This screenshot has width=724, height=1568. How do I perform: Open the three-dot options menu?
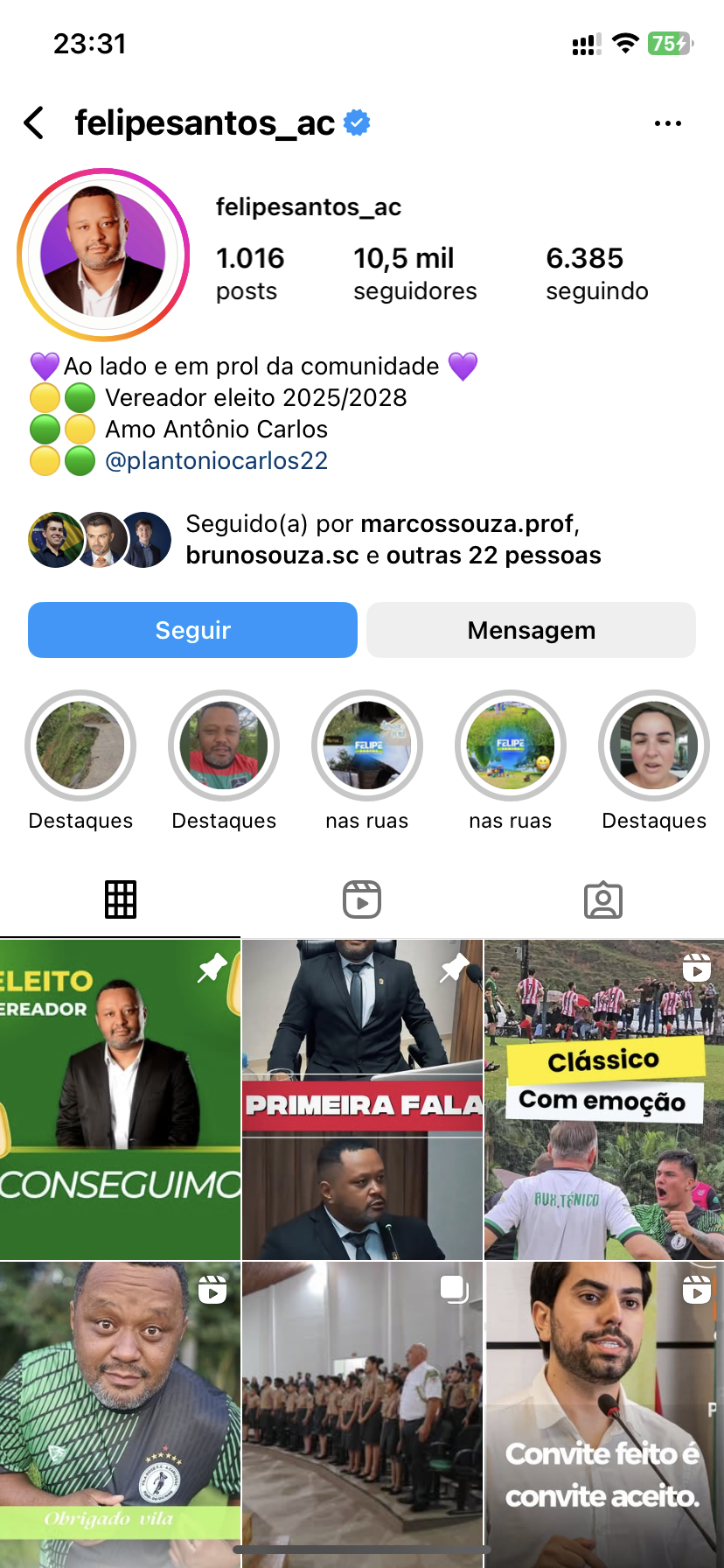point(667,123)
